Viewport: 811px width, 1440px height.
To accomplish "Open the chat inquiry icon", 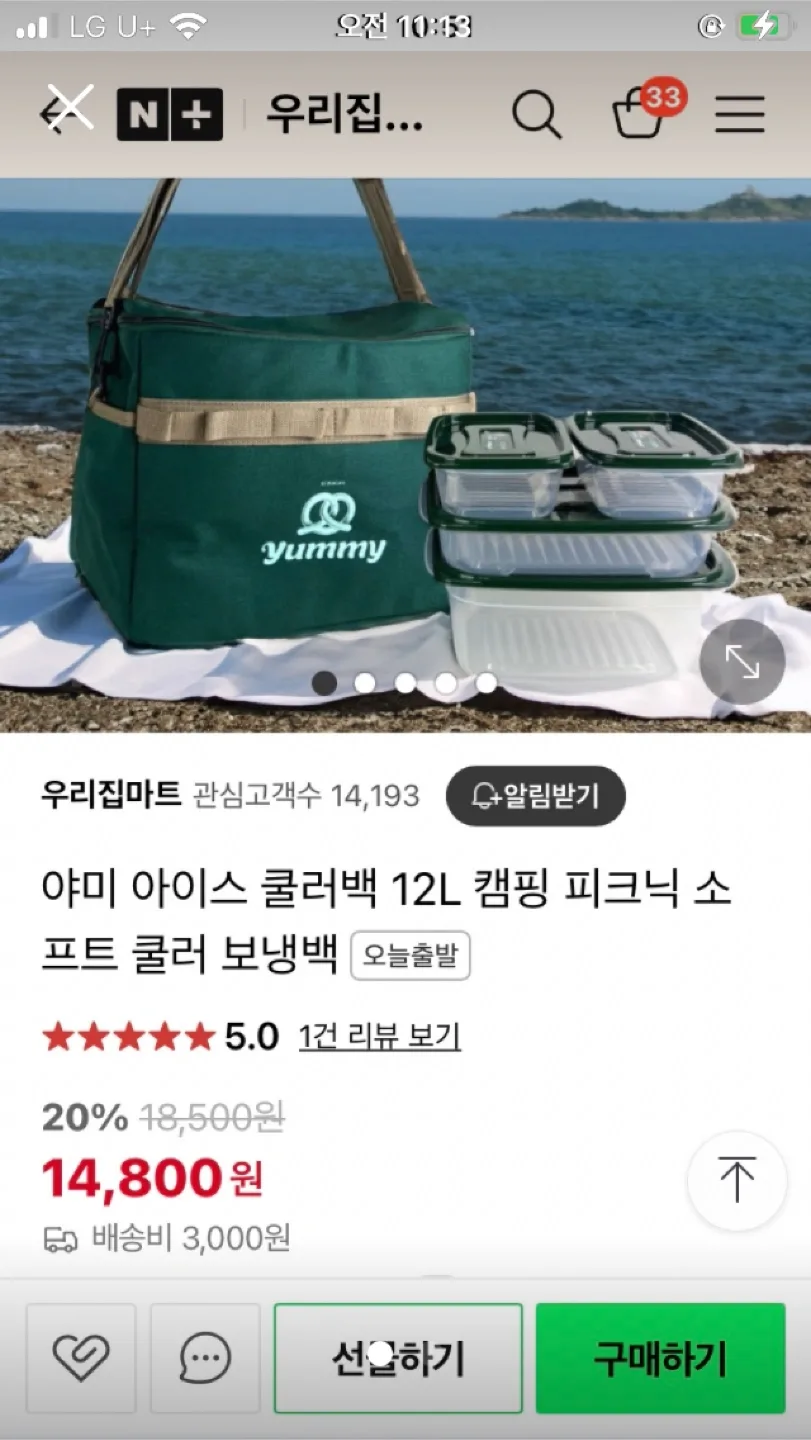I will pos(205,1358).
